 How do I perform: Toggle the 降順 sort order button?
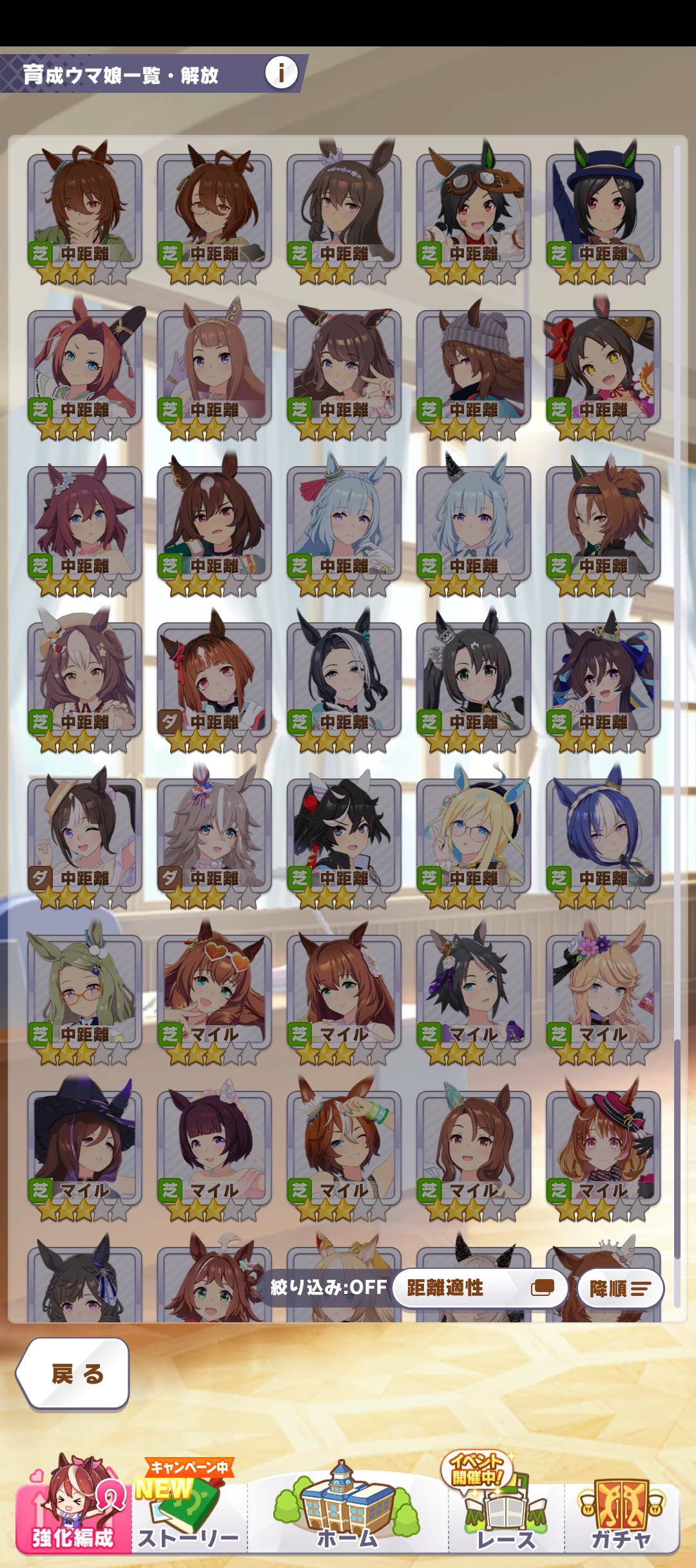(620, 1288)
